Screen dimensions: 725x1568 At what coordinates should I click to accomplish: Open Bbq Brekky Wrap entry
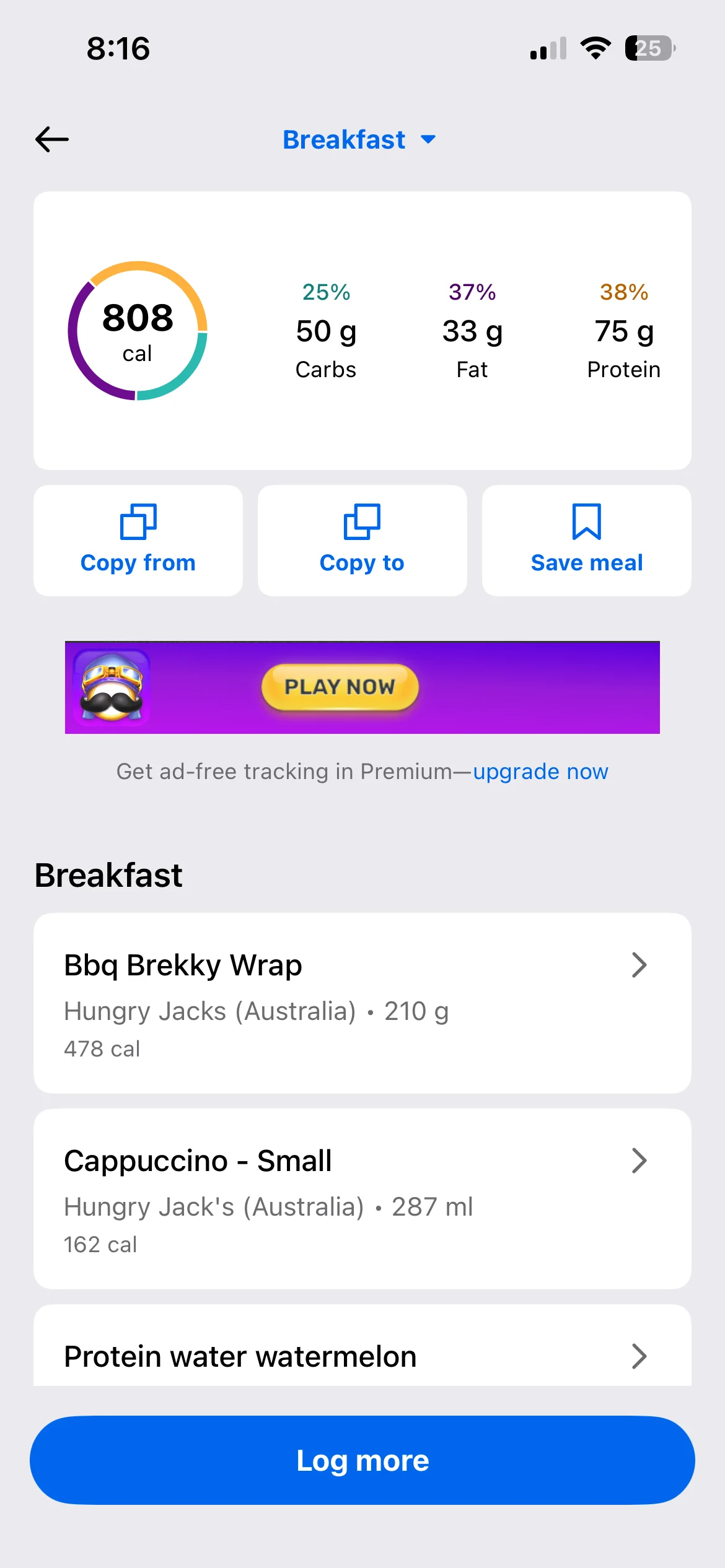click(362, 1003)
